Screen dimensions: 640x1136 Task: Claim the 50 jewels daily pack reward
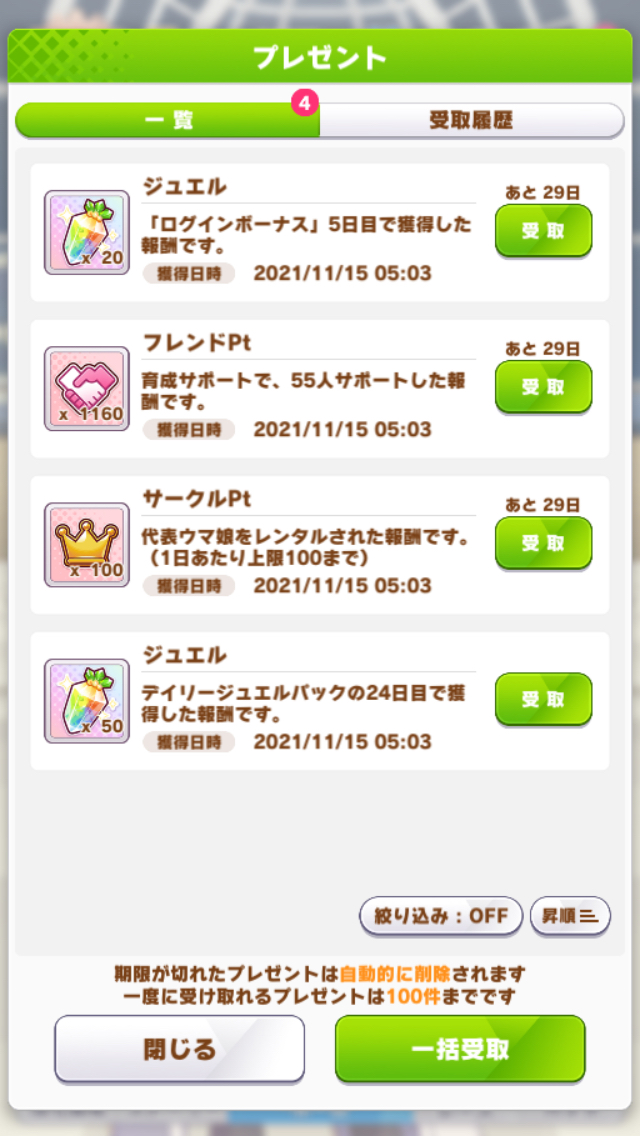pos(544,699)
